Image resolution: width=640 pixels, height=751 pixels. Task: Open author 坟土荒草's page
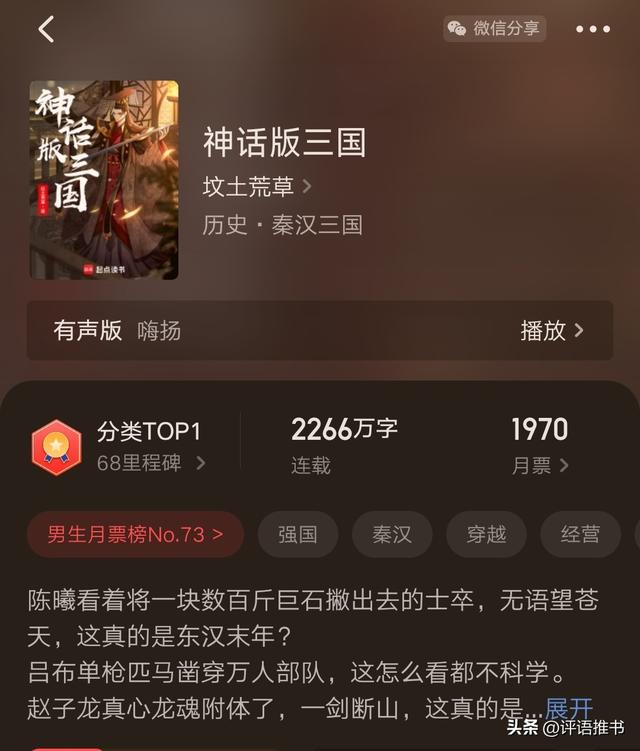pos(257,186)
